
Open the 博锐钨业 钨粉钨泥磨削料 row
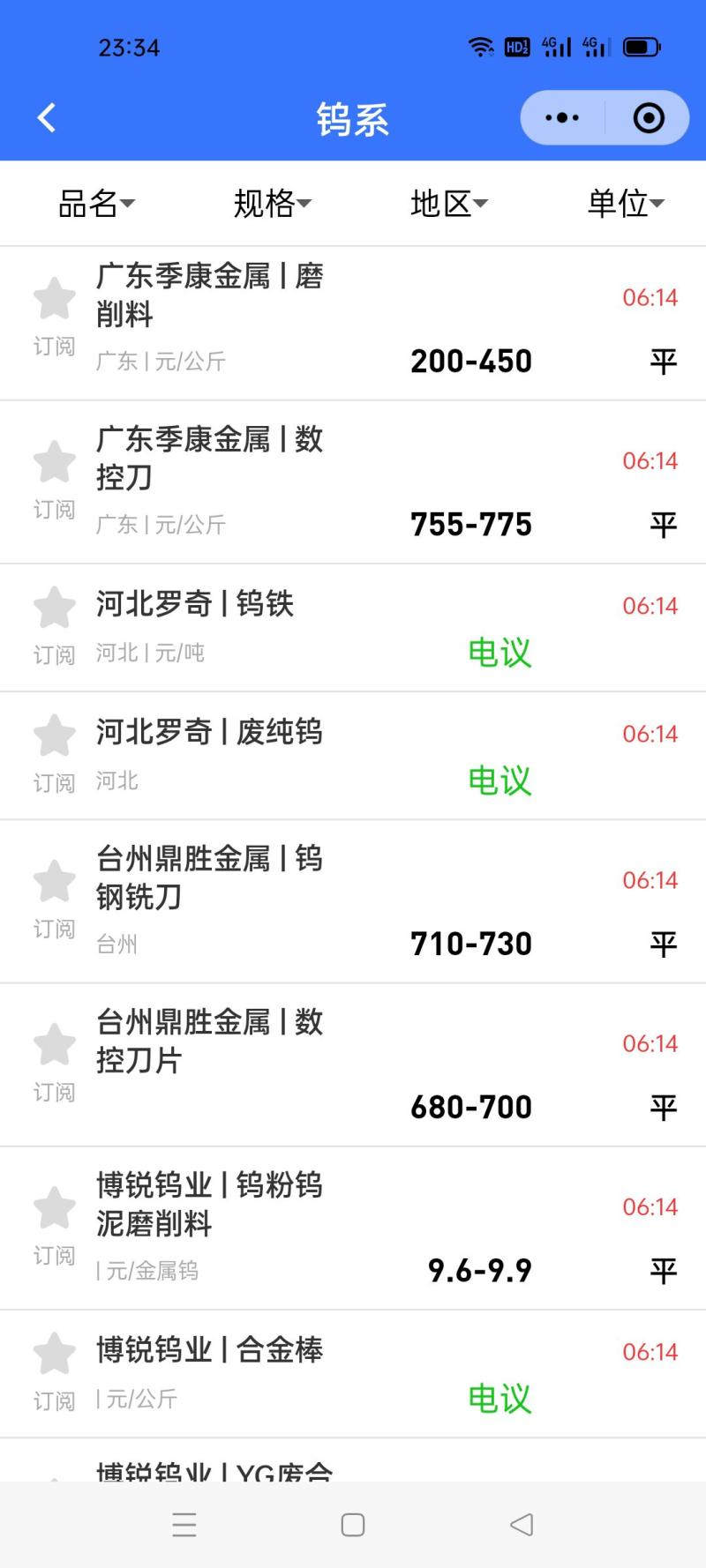(353, 1228)
